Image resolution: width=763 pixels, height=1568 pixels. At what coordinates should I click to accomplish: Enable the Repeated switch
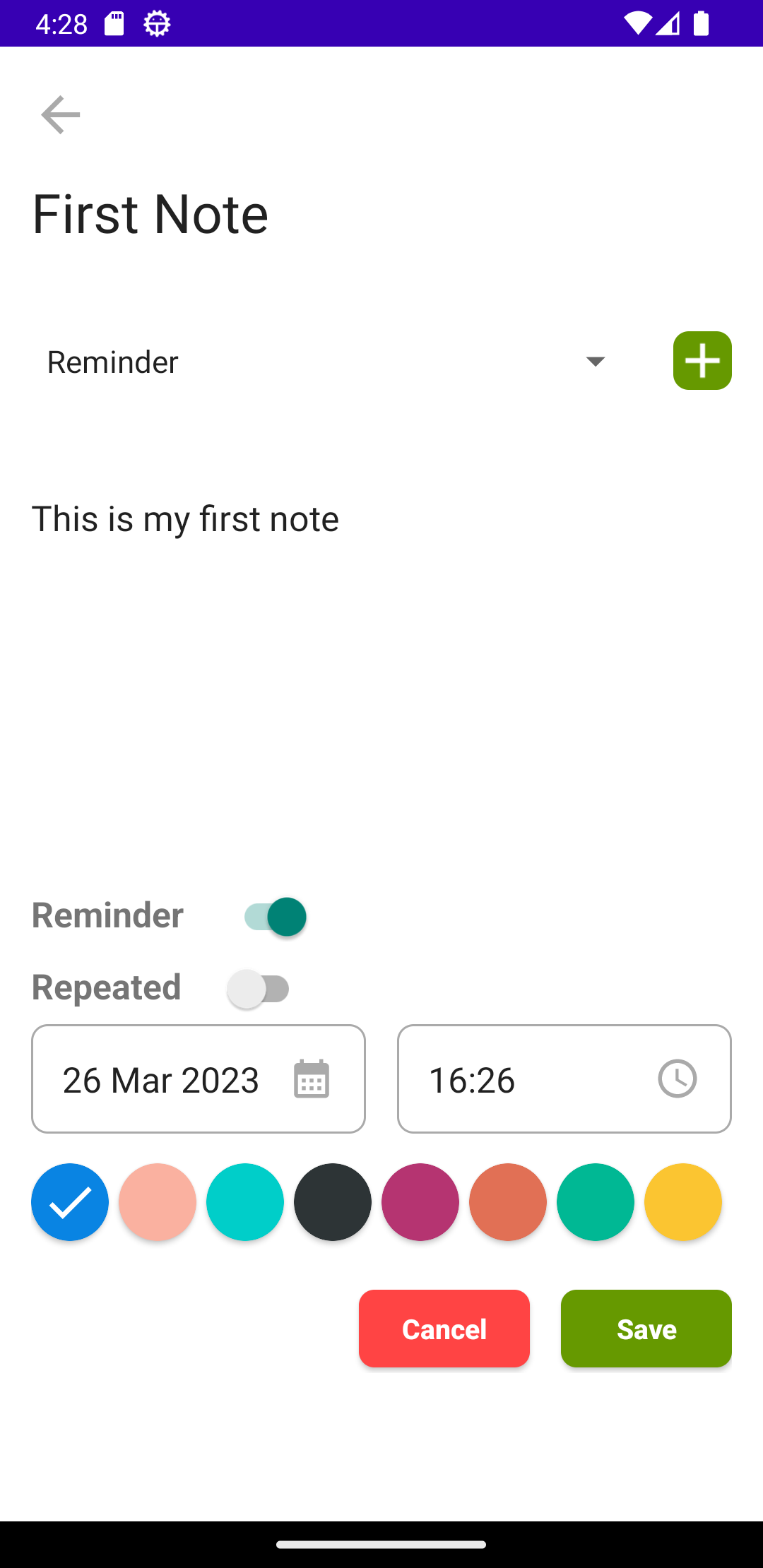pyautogui.click(x=259, y=989)
